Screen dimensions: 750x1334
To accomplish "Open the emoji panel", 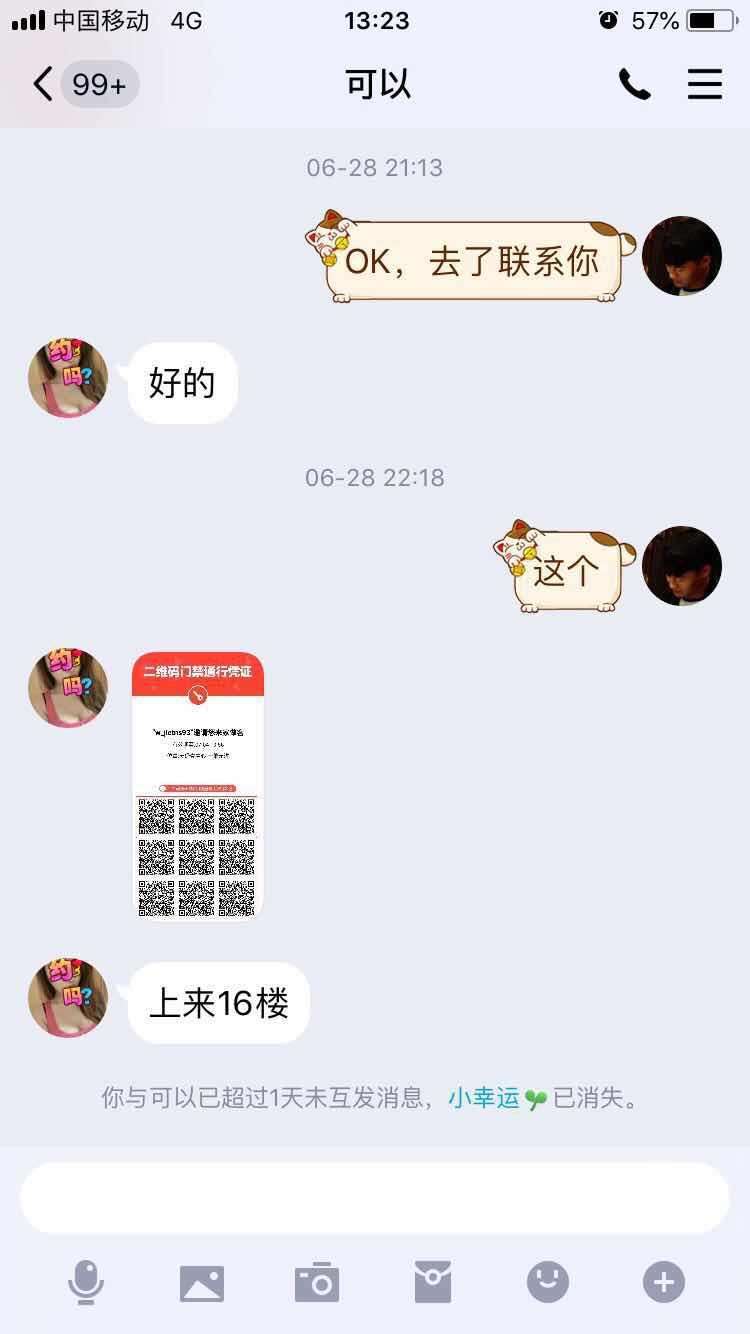I will tap(548, 1282).
